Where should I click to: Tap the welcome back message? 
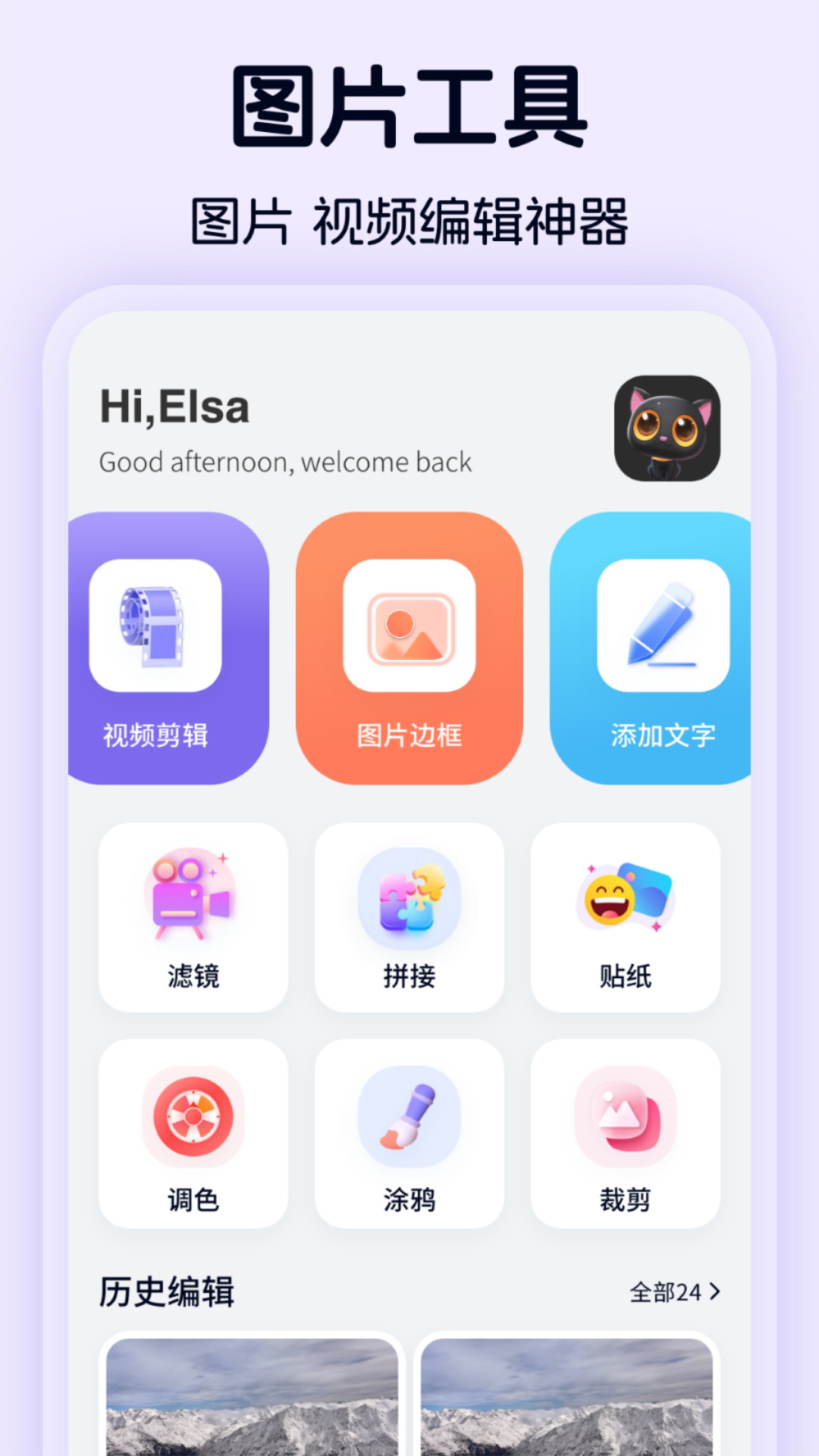pyautogui.click(x=284, y=461)
